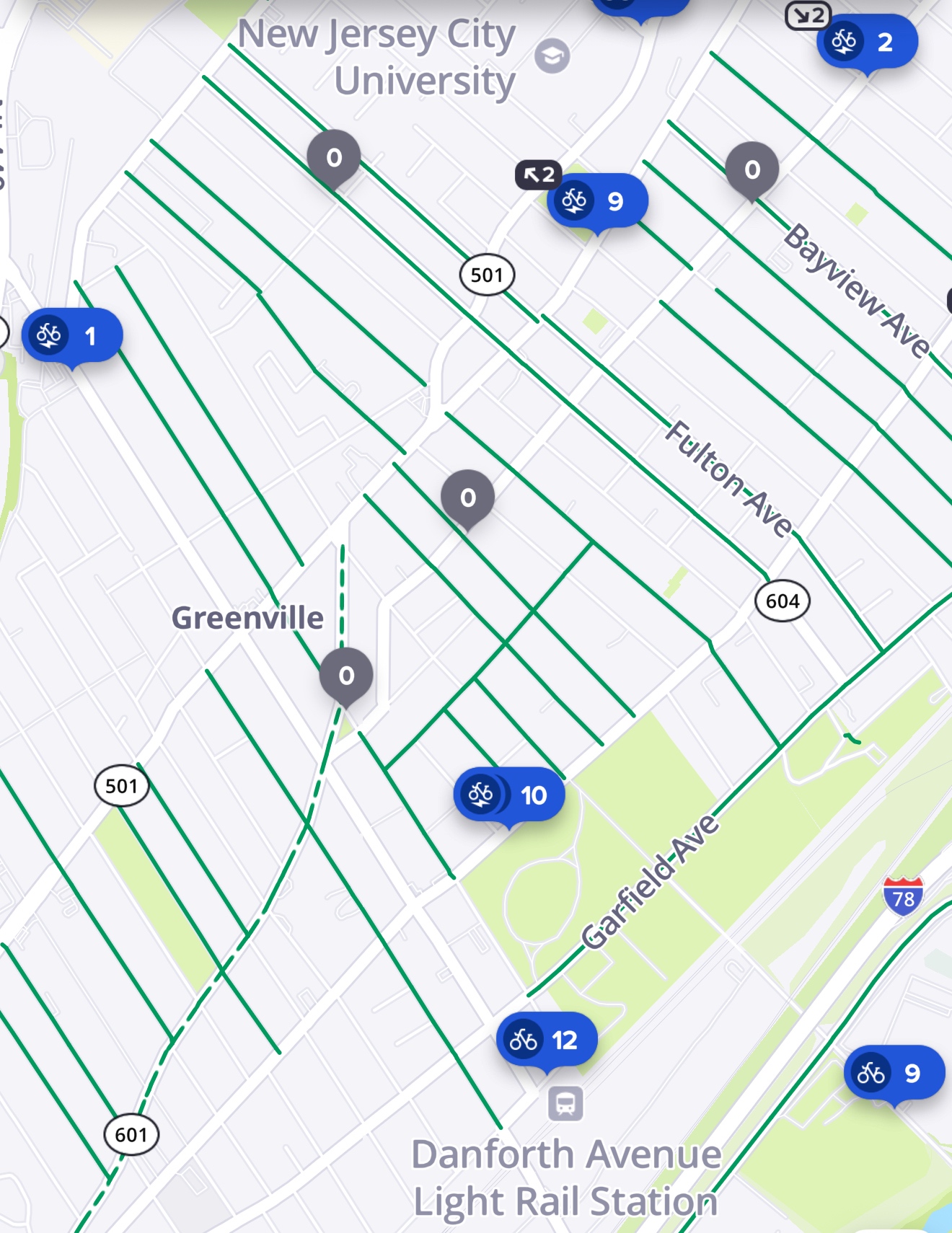Tap the New Jersey City University school icon
Viewport: 952px width, 1233px height.
pyautogui.click(x=552, y=56)
